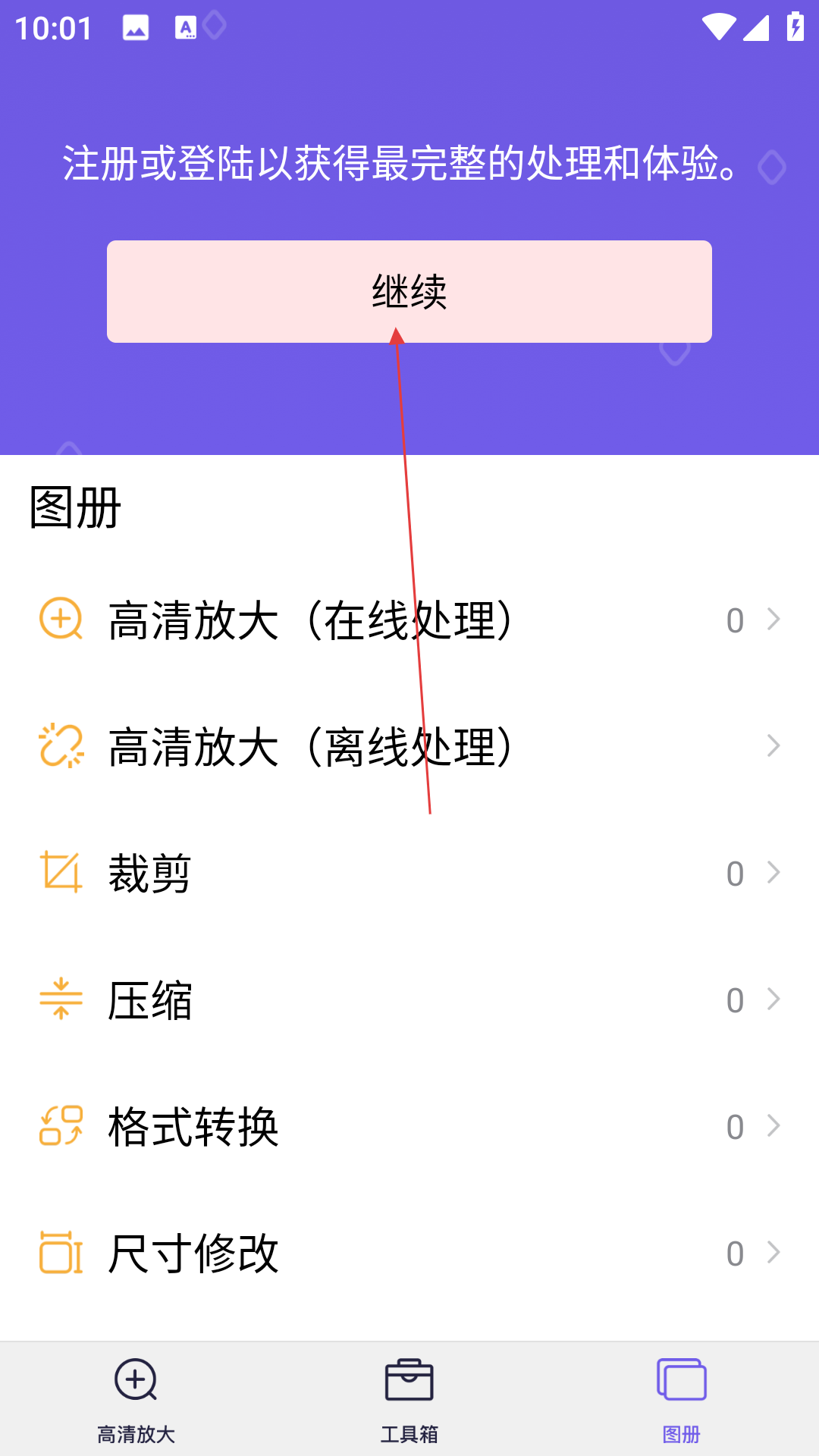This screenshot has height=1456, width=819.
Task: Open the 尺寸修改 album row
Action: [409, 1254]
